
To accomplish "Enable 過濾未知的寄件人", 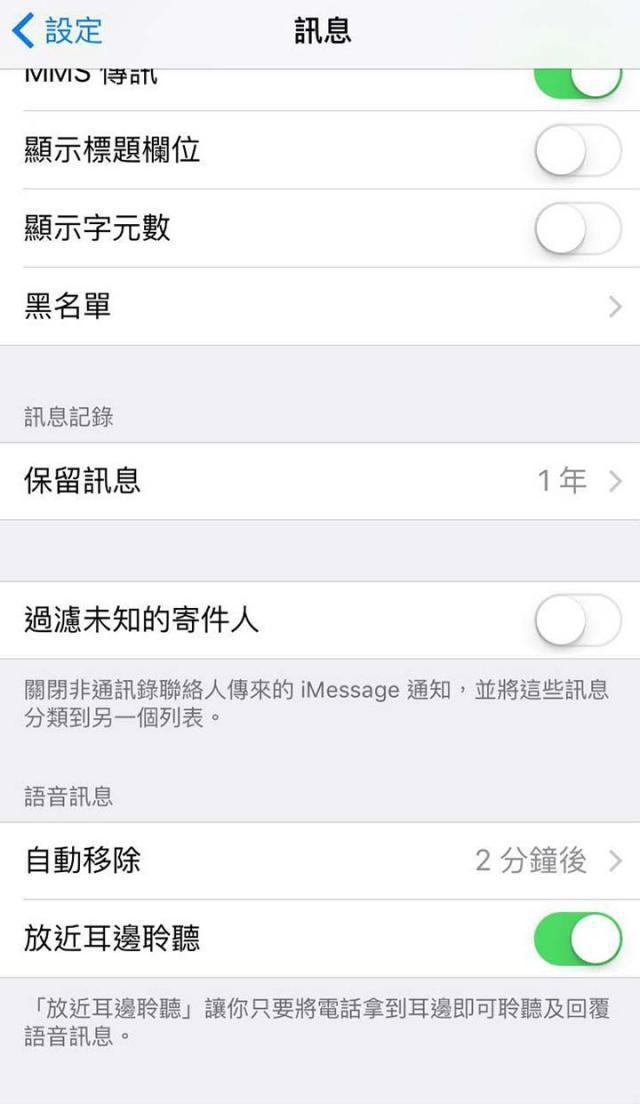I will tap(578, 620).
